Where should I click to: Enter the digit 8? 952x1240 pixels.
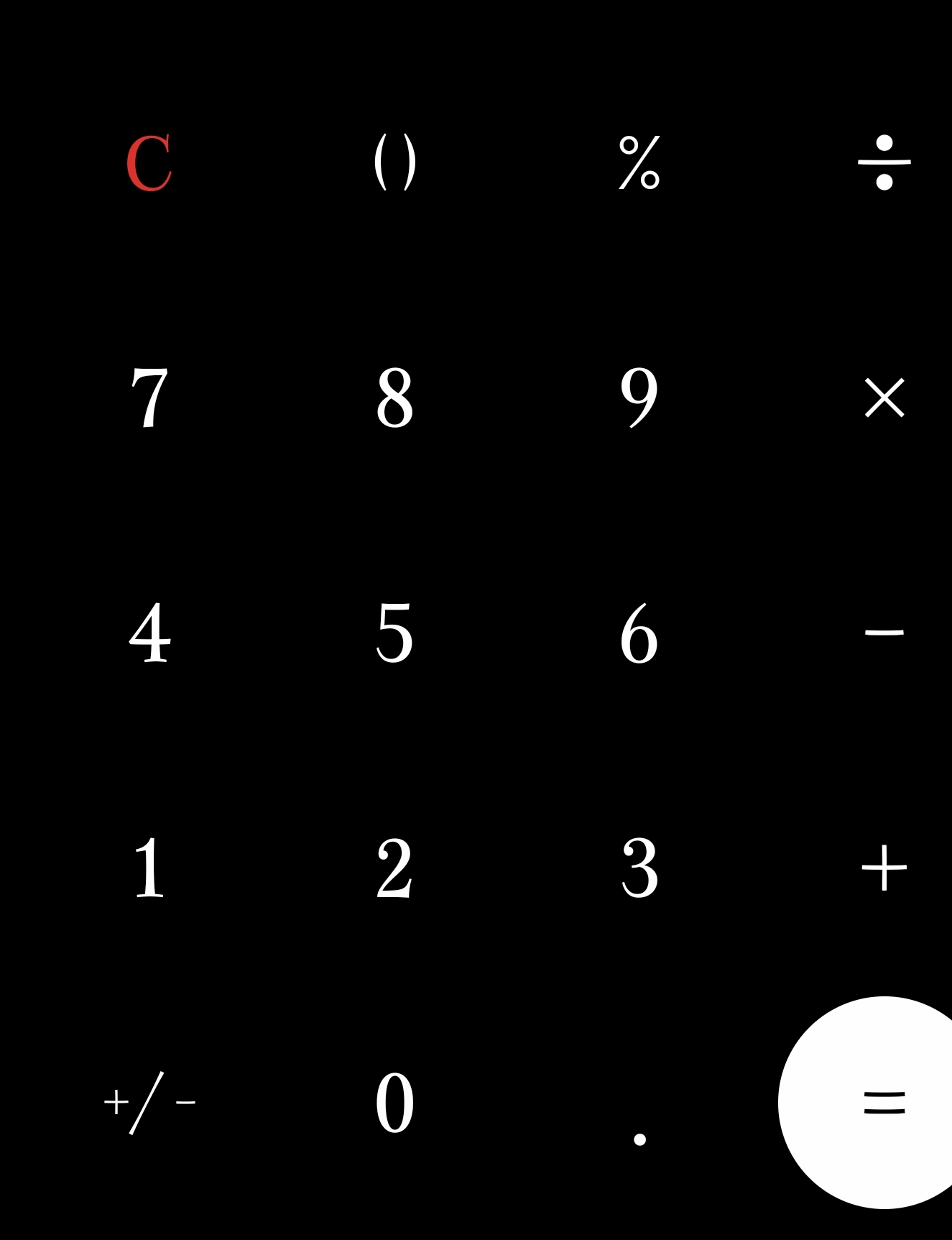394,398
